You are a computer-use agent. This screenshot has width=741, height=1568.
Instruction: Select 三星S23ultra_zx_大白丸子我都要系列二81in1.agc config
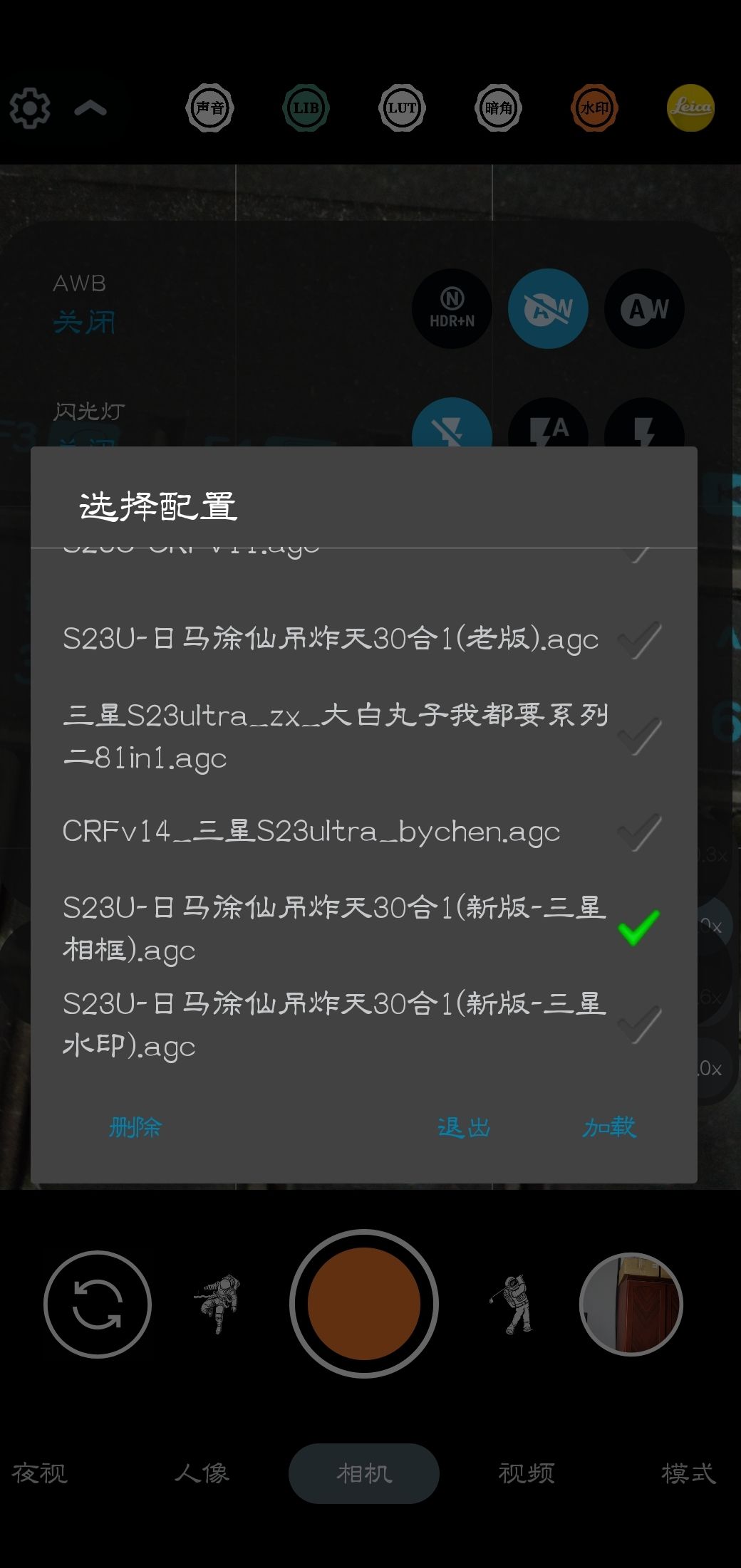tap(335, 736)
